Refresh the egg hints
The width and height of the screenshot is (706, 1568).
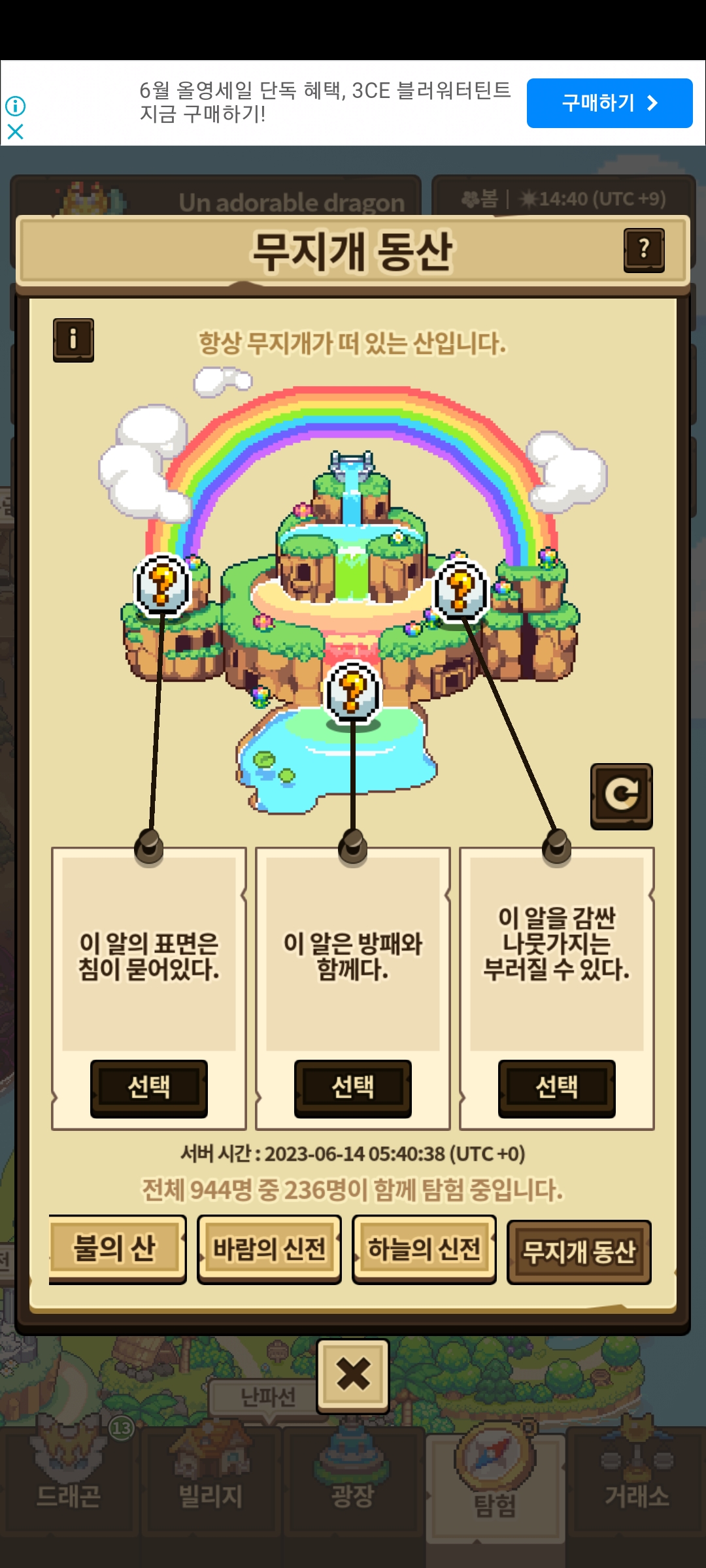[621, 796]
